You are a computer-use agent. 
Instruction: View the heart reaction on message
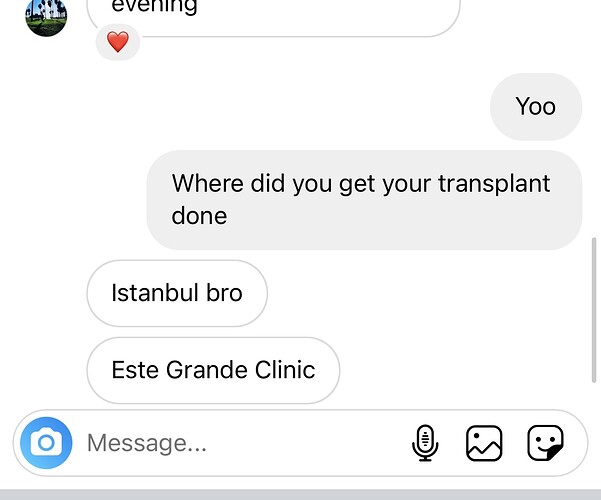(x=117, y=42)
